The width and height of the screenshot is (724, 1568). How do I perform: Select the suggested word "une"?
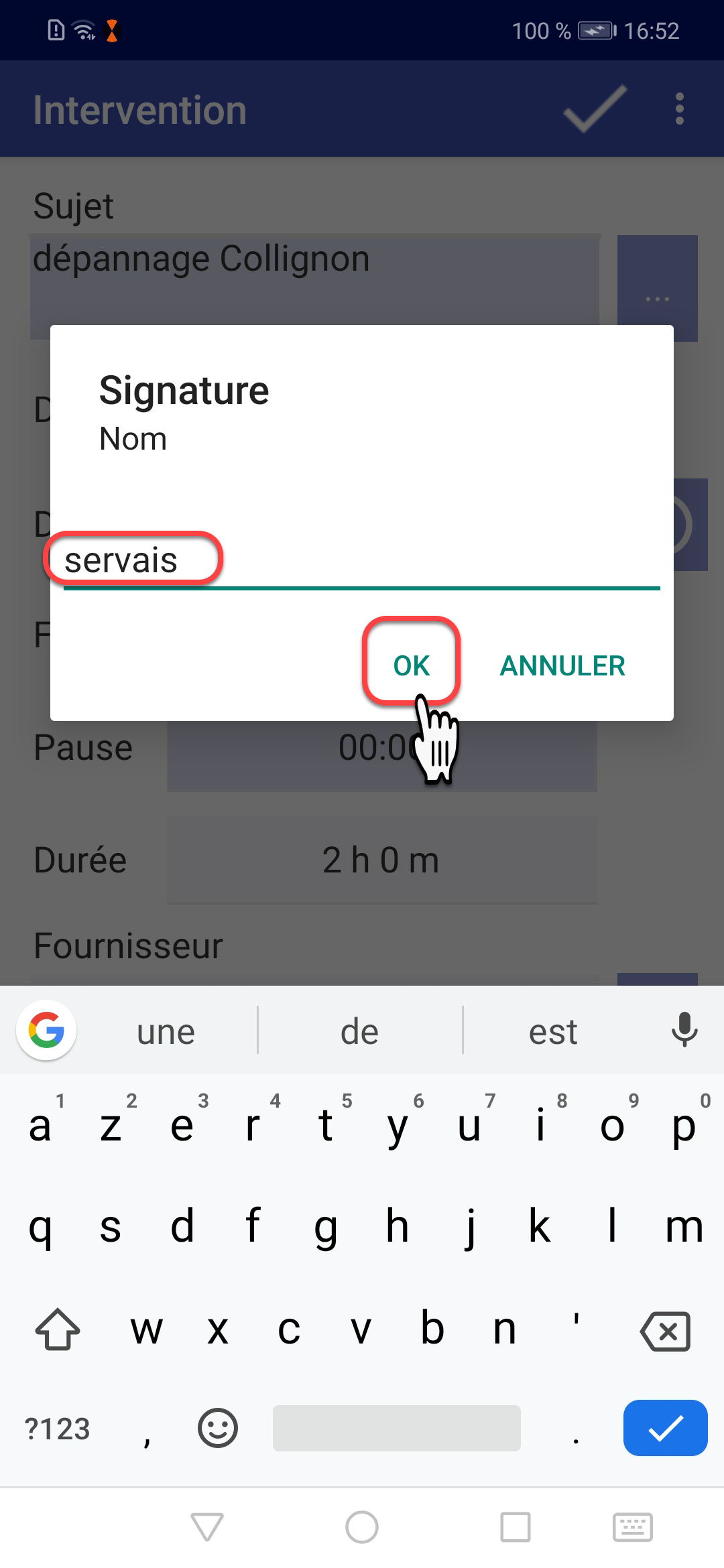click(x=166, y=1031)
